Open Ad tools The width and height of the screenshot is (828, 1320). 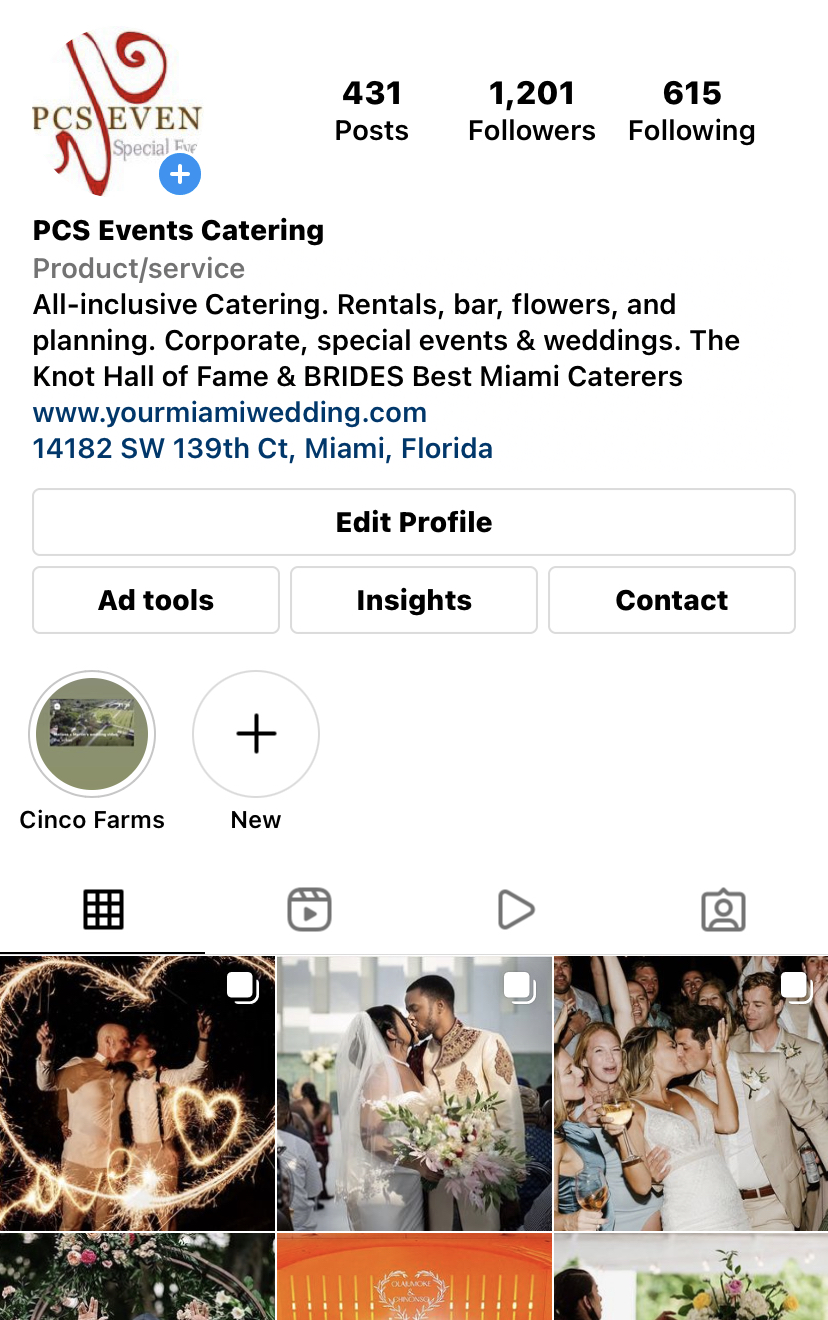tap(156, 600)
